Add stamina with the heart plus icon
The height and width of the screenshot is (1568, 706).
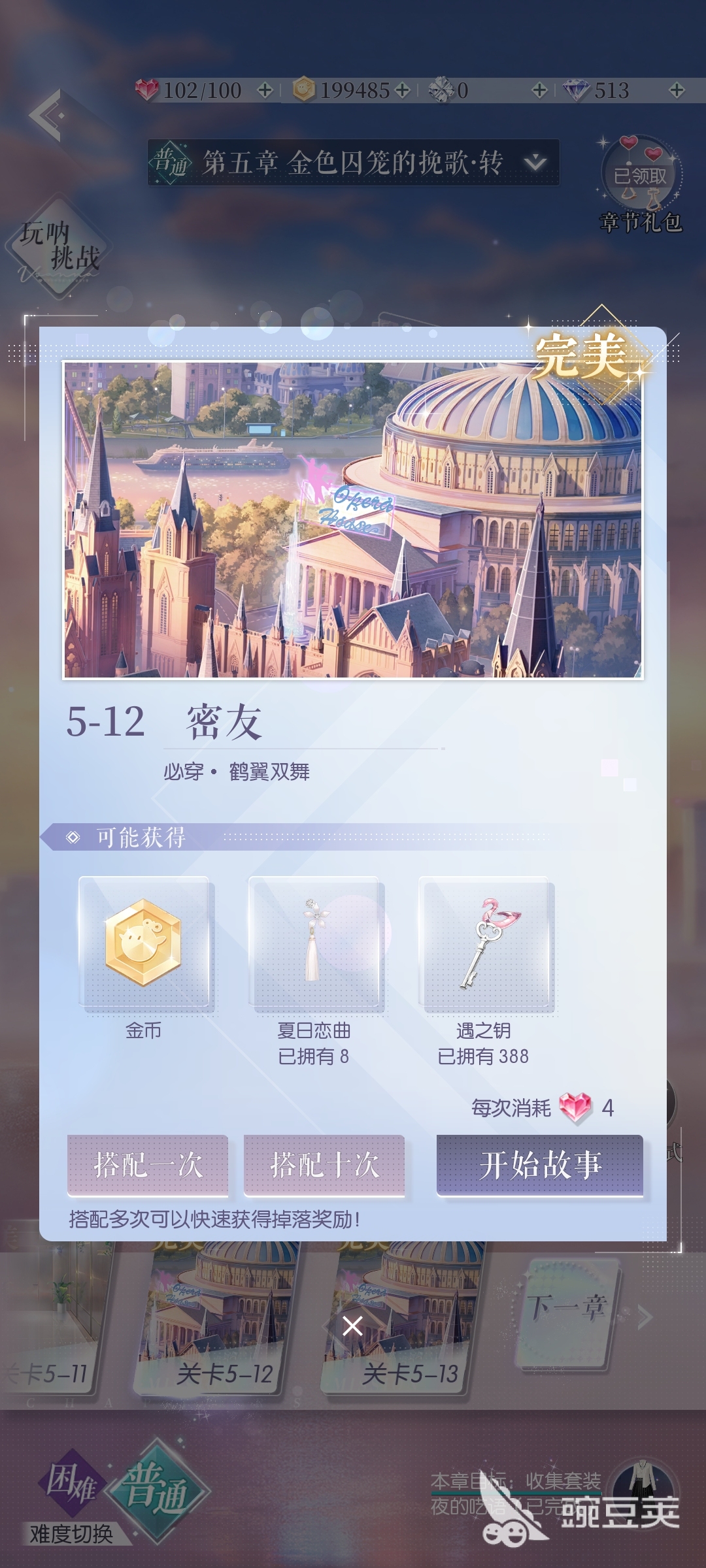coord(265,90)
